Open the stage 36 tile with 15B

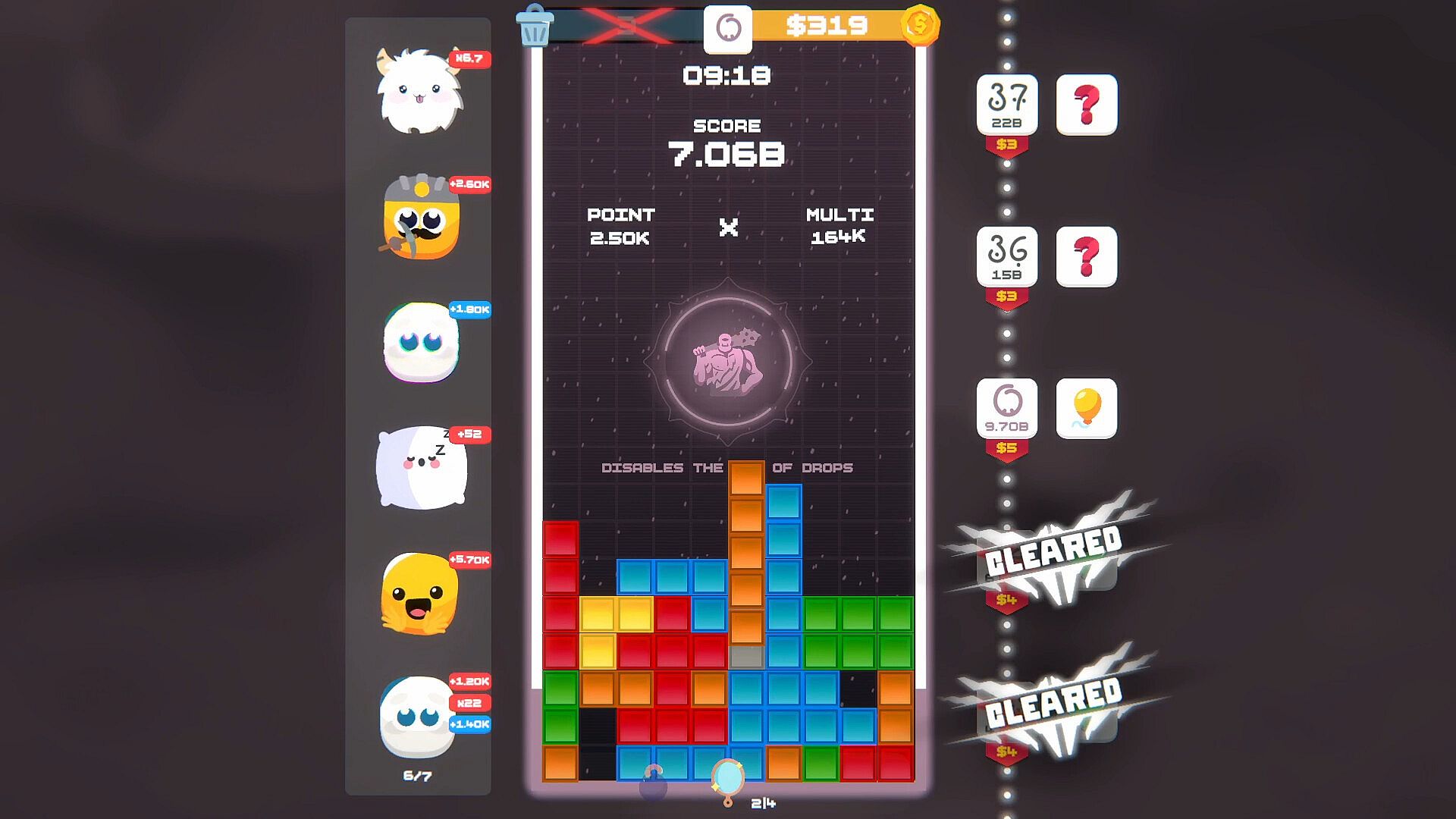coord(1006,256)
